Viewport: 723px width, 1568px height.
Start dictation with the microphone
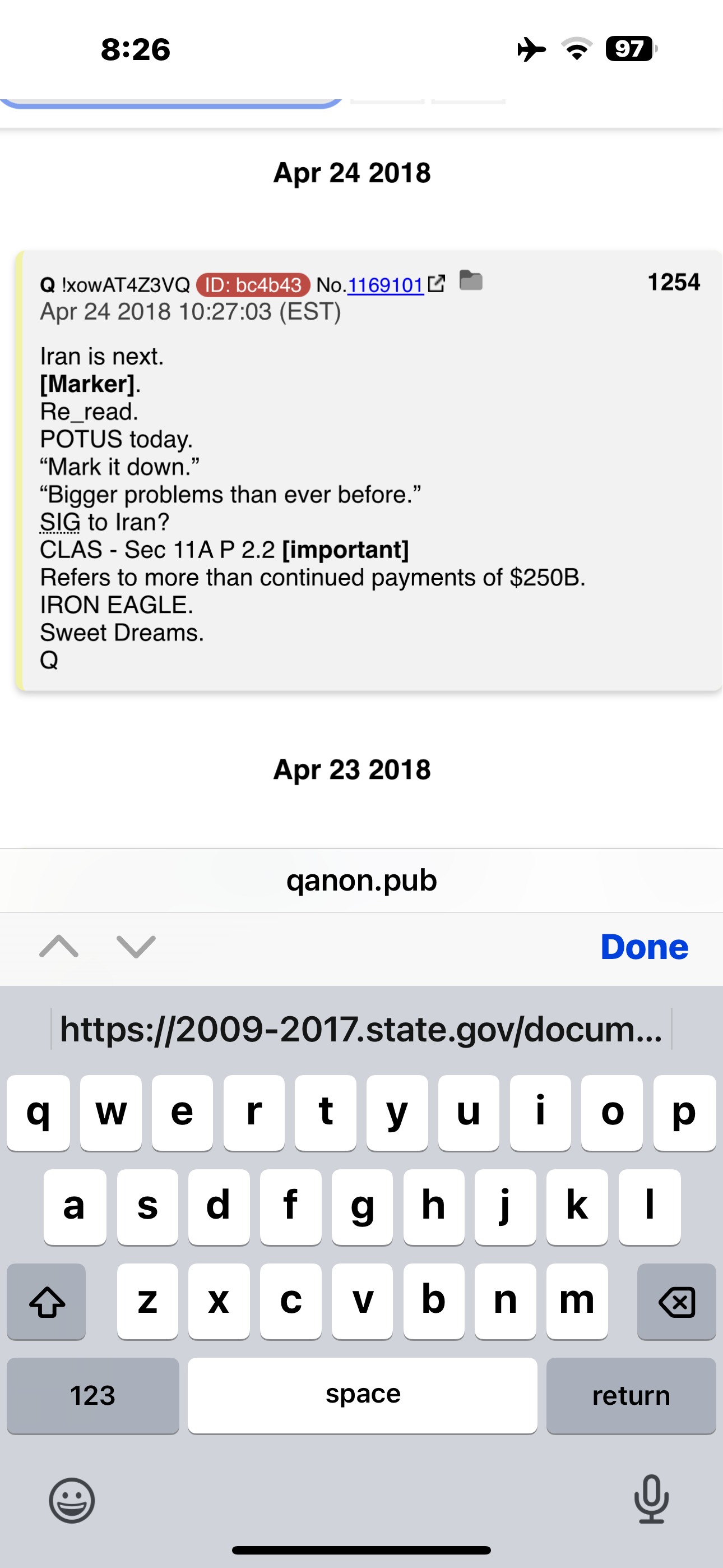click(651, 1499)
